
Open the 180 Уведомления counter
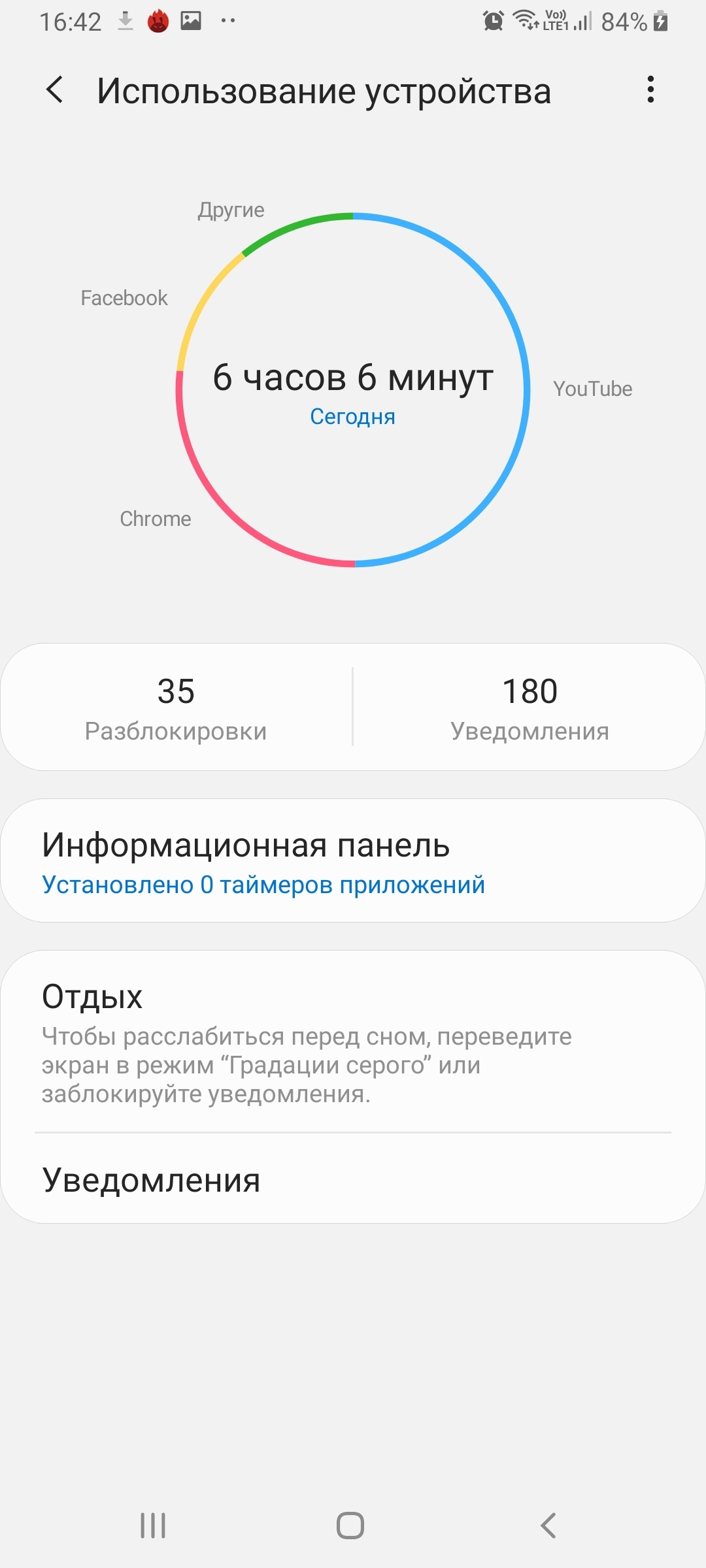[529, 707]
